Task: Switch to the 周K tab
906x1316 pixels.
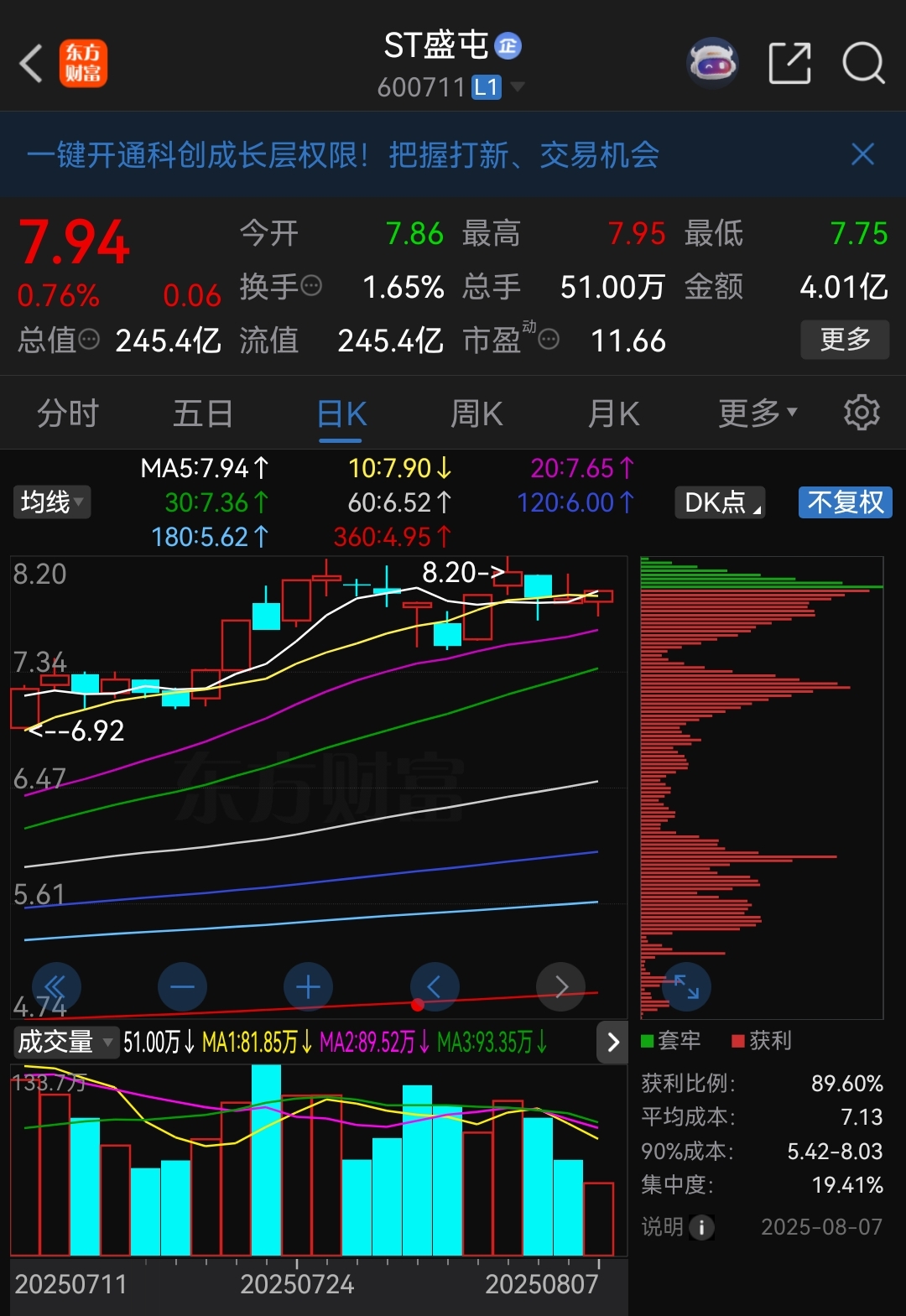Action: tap(476, 413)
